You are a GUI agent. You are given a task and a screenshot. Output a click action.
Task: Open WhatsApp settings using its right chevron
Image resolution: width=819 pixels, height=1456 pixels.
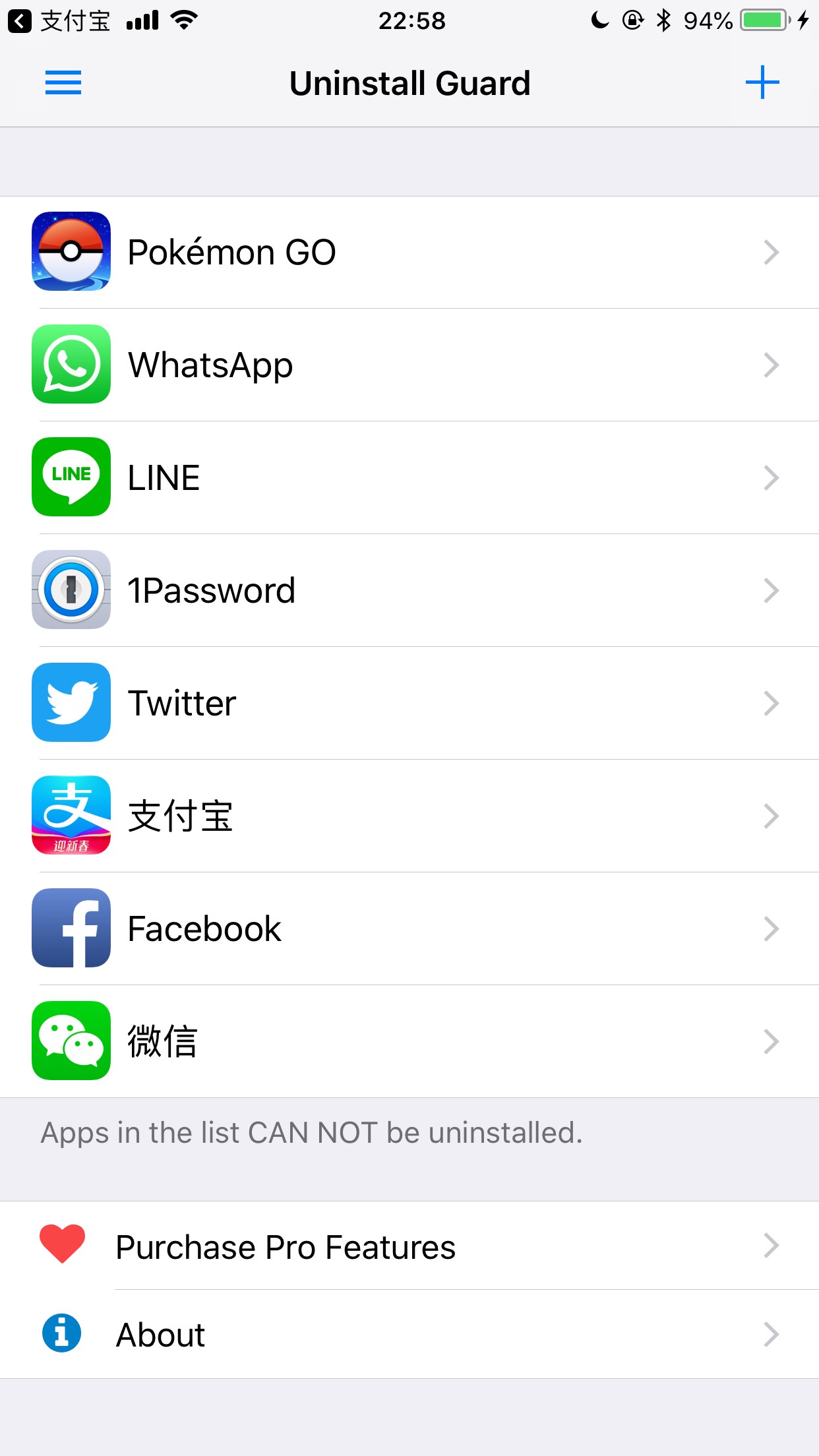click(770, 364)
